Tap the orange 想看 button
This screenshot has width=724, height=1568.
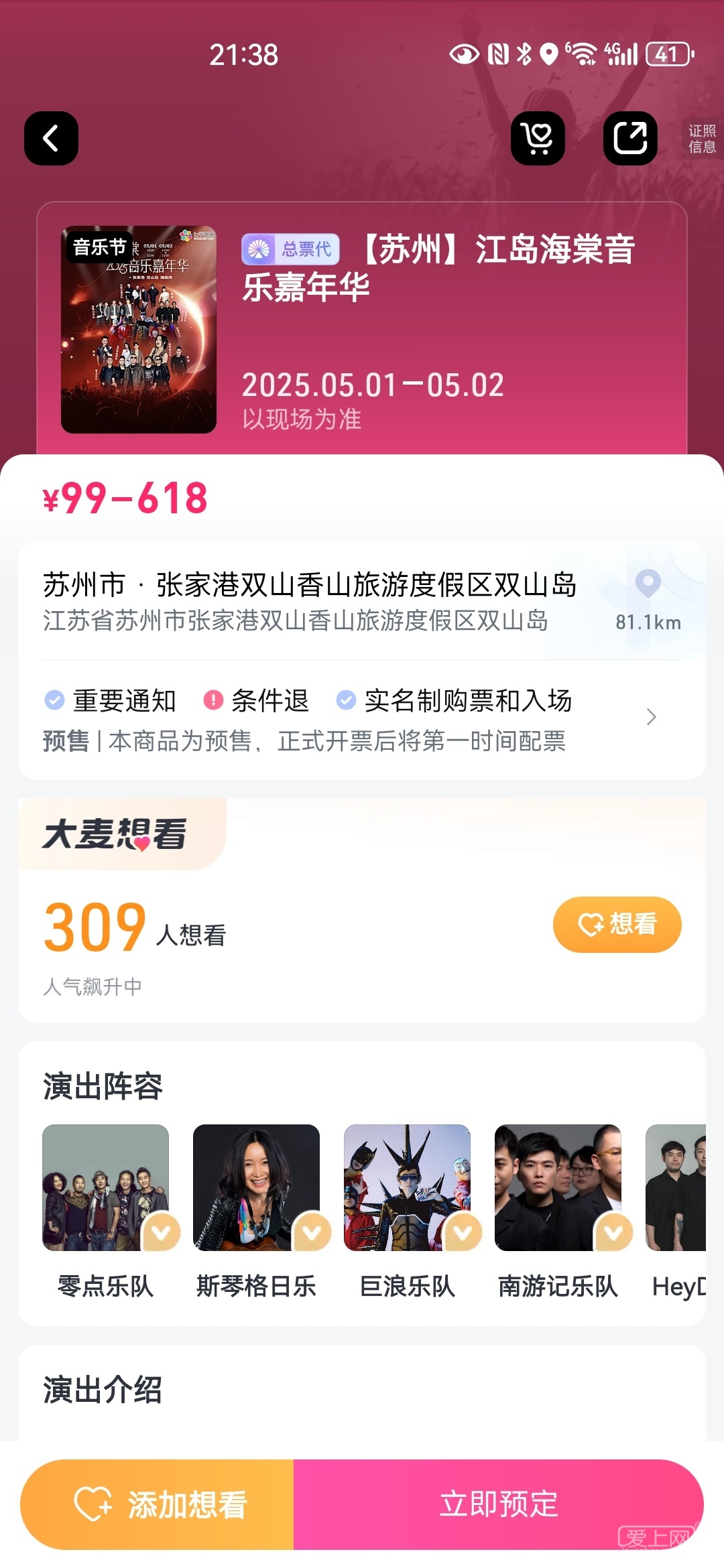617,924
